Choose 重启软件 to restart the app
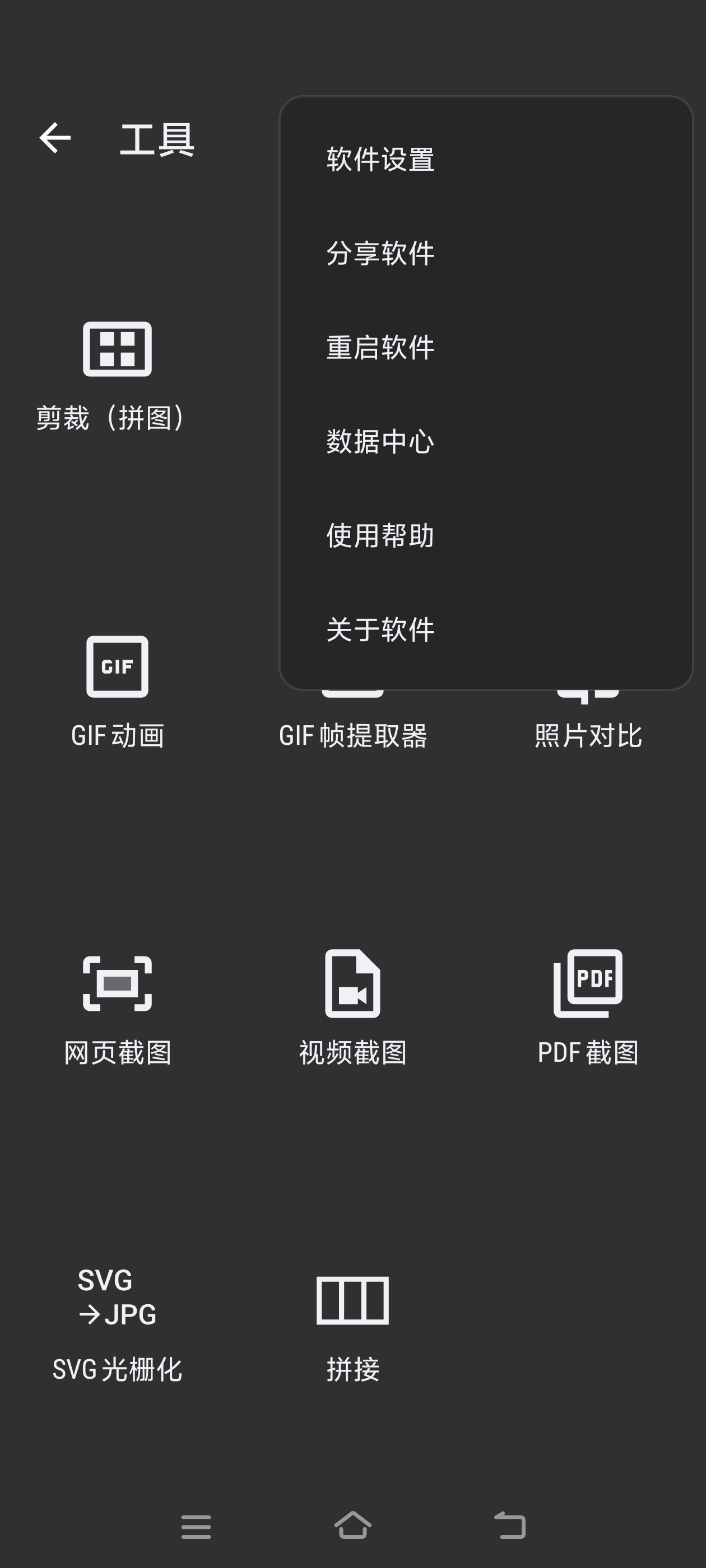The image size is (706, 1568). (x=380, y=348)
